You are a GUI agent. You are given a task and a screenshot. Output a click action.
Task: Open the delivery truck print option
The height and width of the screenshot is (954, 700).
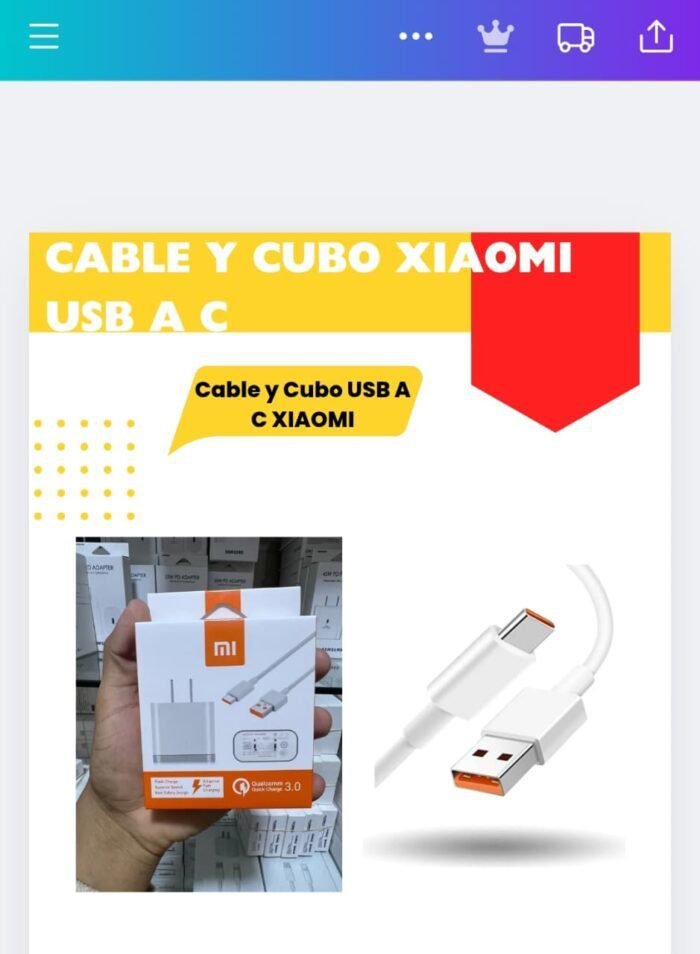pos(575,37)
